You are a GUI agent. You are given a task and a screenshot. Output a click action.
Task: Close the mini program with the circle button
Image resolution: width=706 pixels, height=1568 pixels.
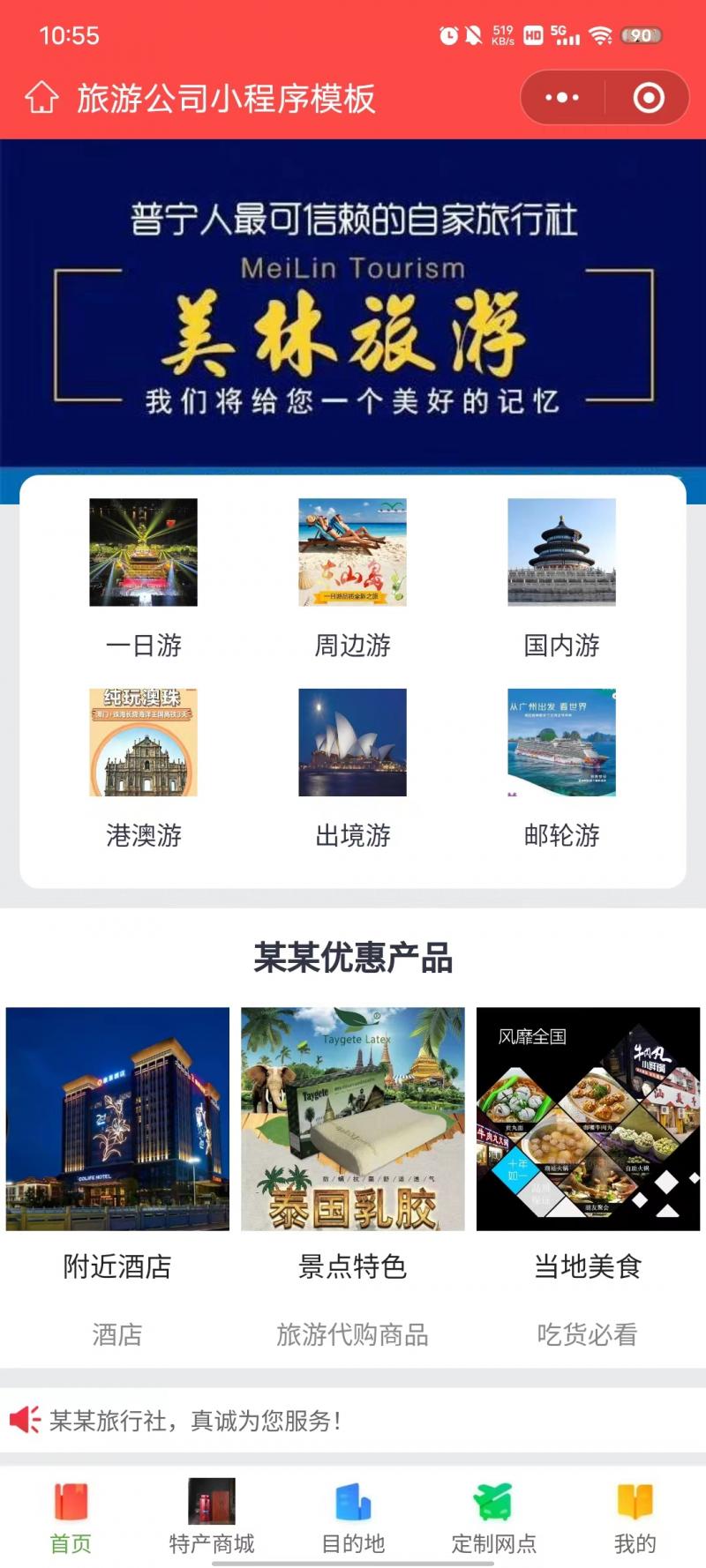pos(649,98)
